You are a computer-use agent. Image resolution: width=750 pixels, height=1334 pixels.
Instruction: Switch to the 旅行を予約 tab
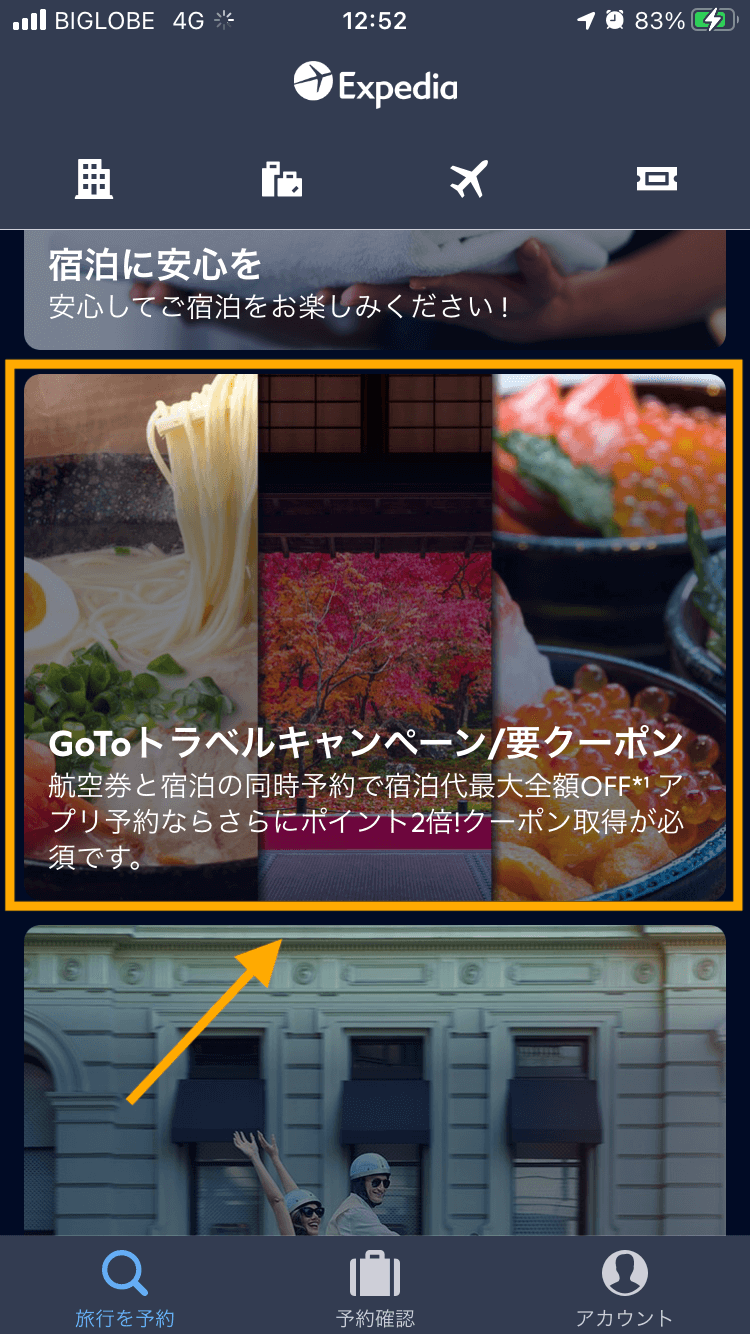coord(125,1288)
